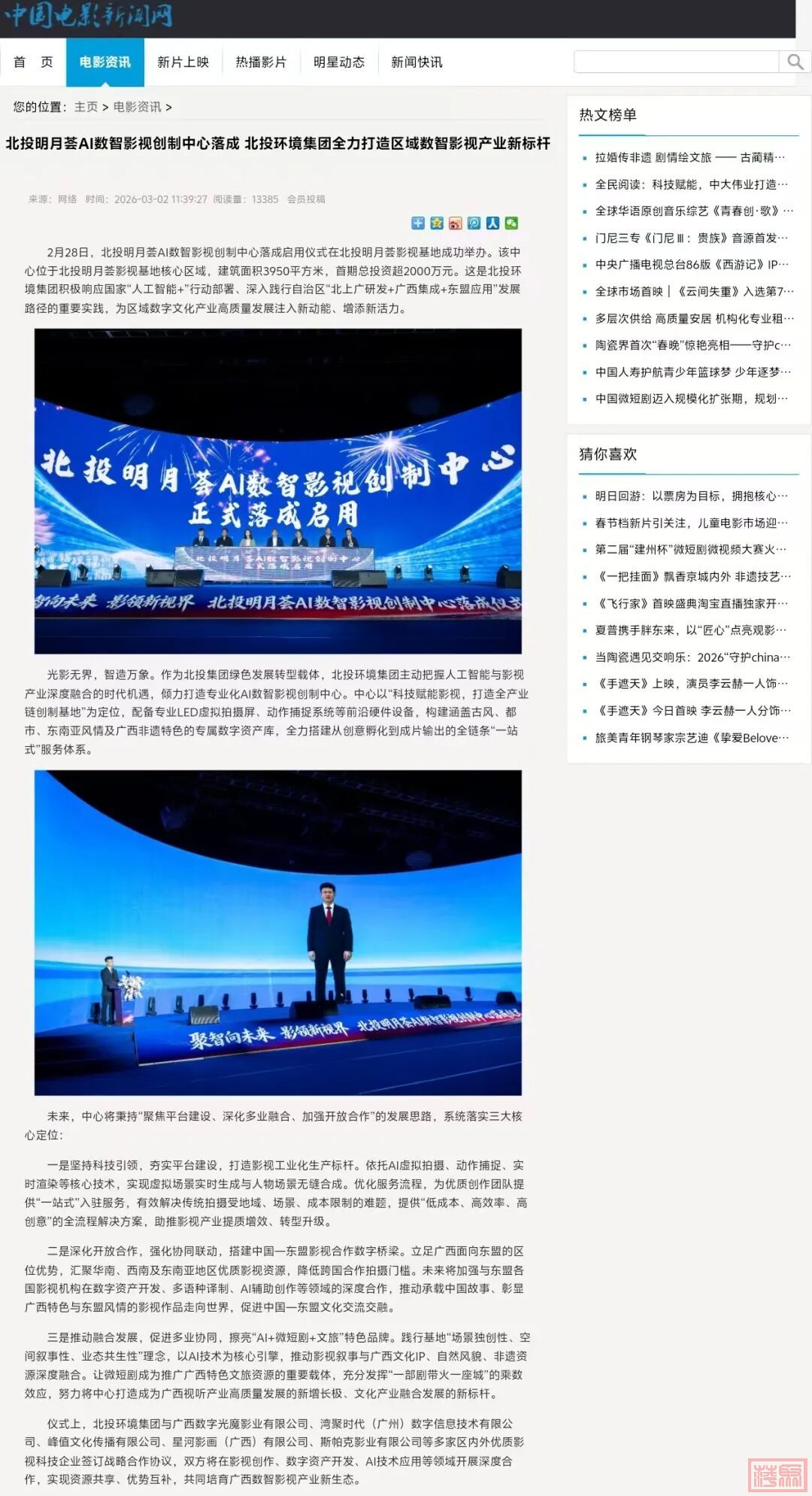Tap the search magnifier icon

click(x=795, y=62)
